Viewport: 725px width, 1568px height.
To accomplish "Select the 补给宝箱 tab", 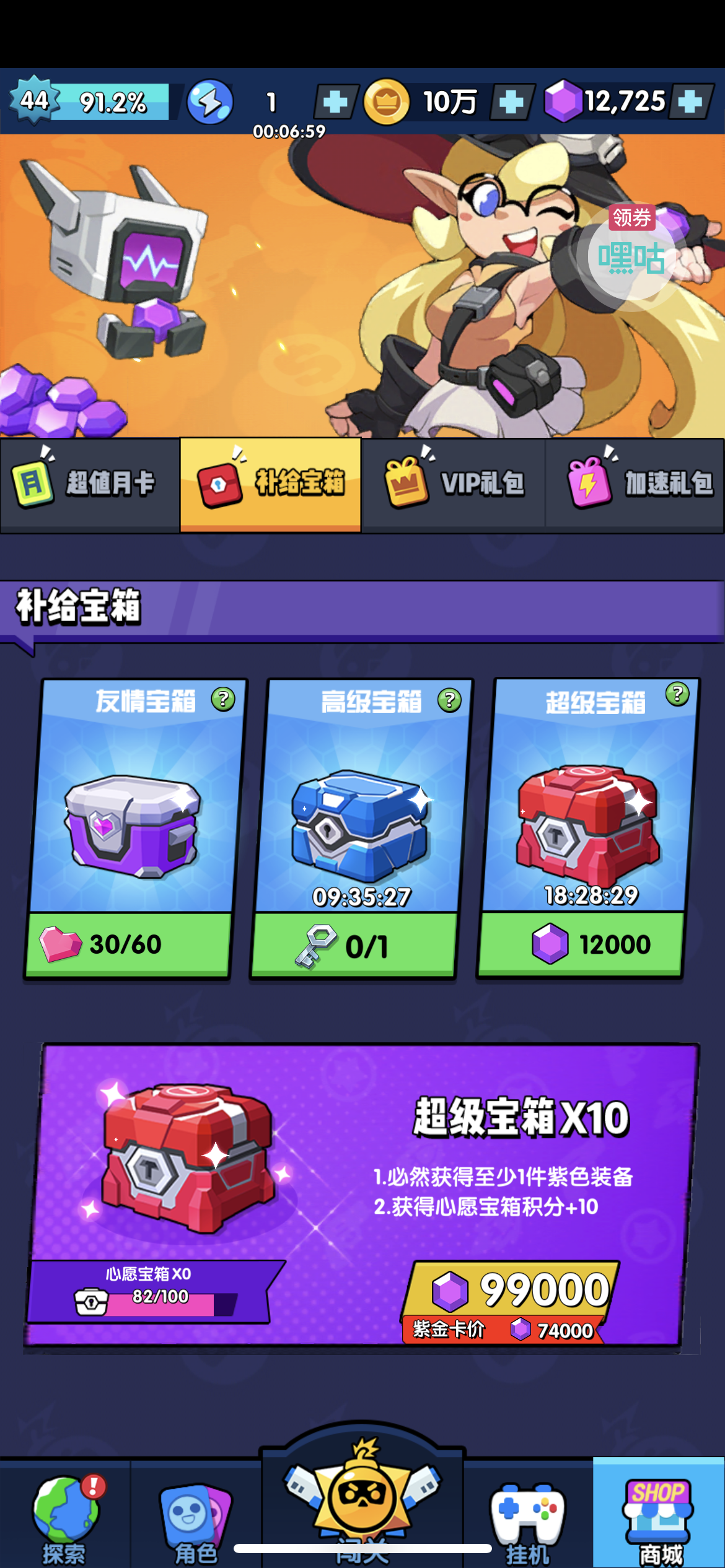I will 270,484.
